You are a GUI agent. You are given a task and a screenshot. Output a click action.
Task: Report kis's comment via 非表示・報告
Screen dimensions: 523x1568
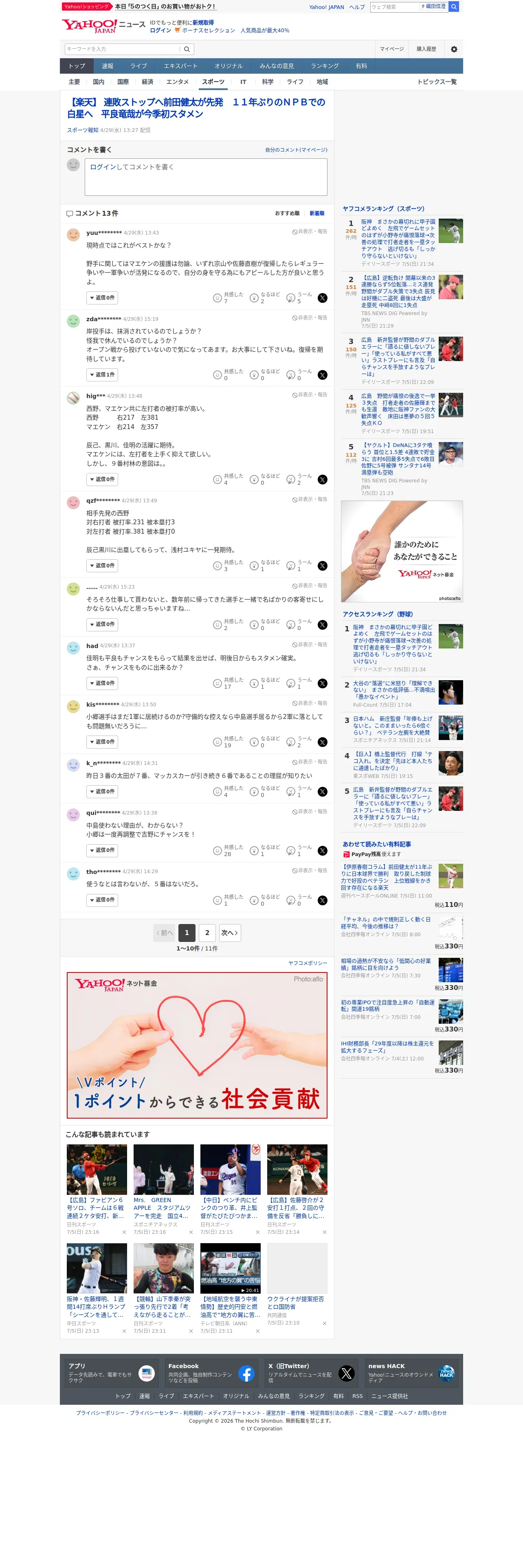tap(309, 703)
